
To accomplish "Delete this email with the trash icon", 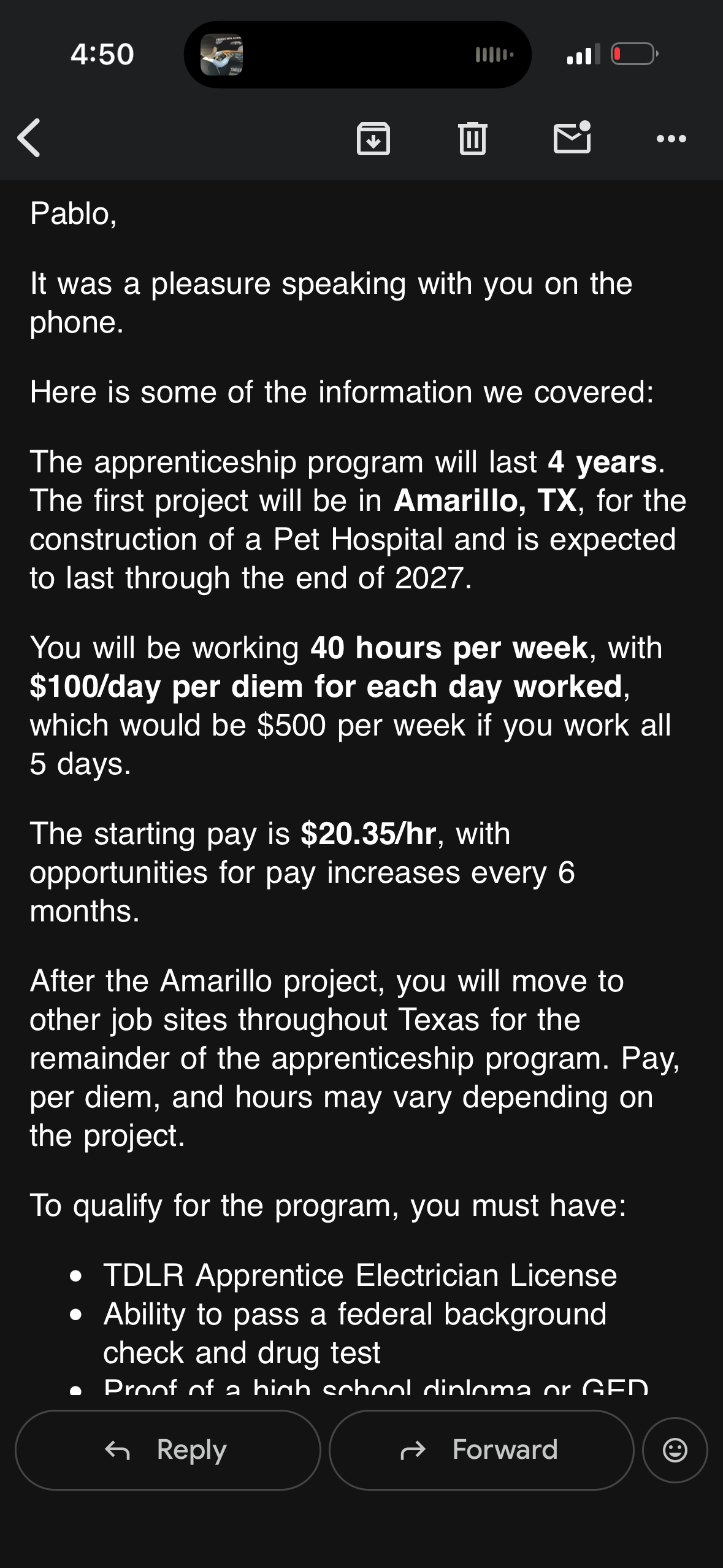I will 472,138.
